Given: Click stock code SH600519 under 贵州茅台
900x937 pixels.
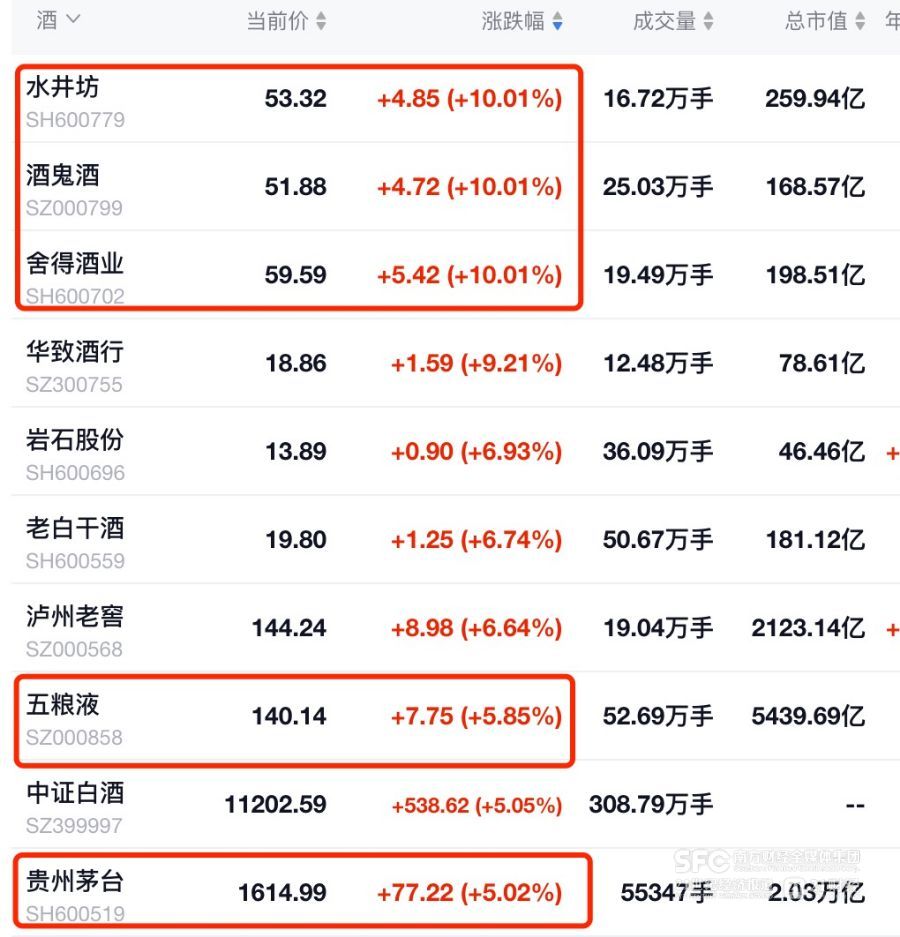Looking at the screenshot, I should coord(74,912).
